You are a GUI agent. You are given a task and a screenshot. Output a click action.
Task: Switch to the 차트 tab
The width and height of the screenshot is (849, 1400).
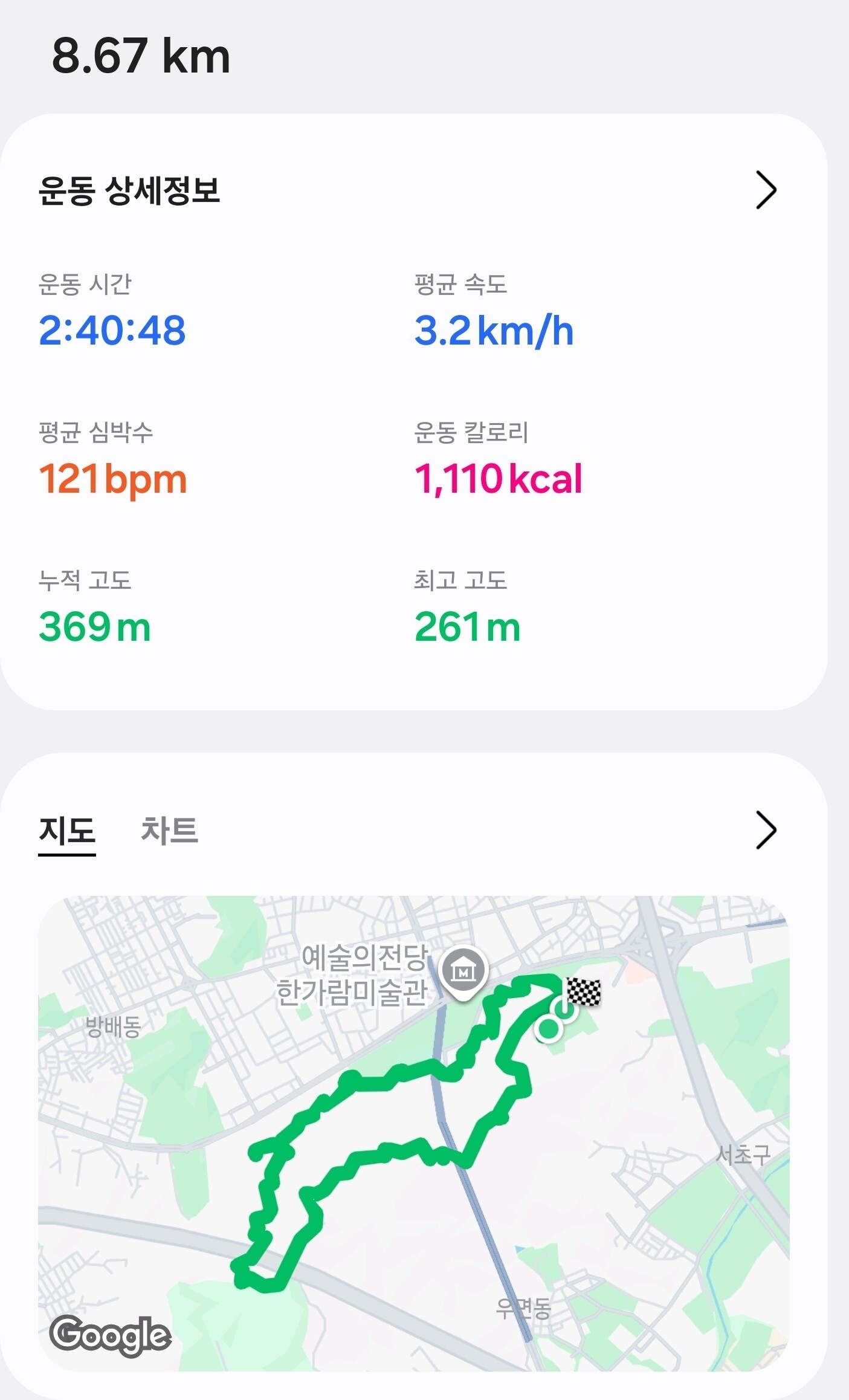[x=169, y=830]
